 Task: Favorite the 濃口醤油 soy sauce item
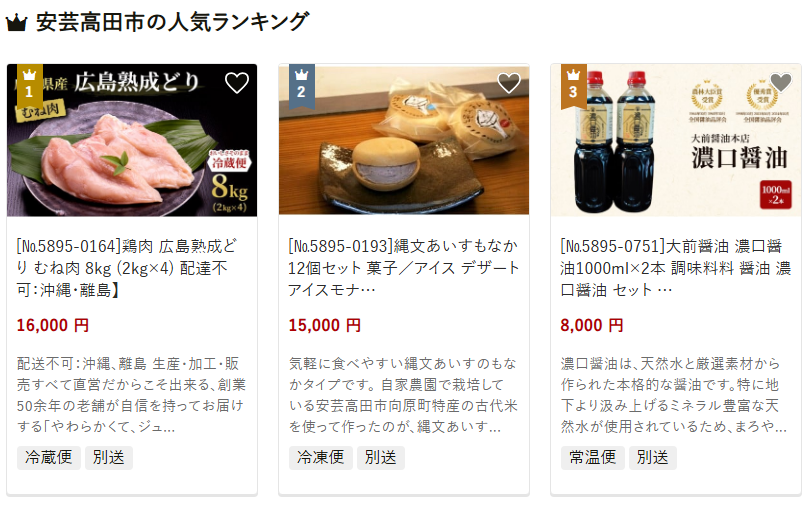click(781, 84)
